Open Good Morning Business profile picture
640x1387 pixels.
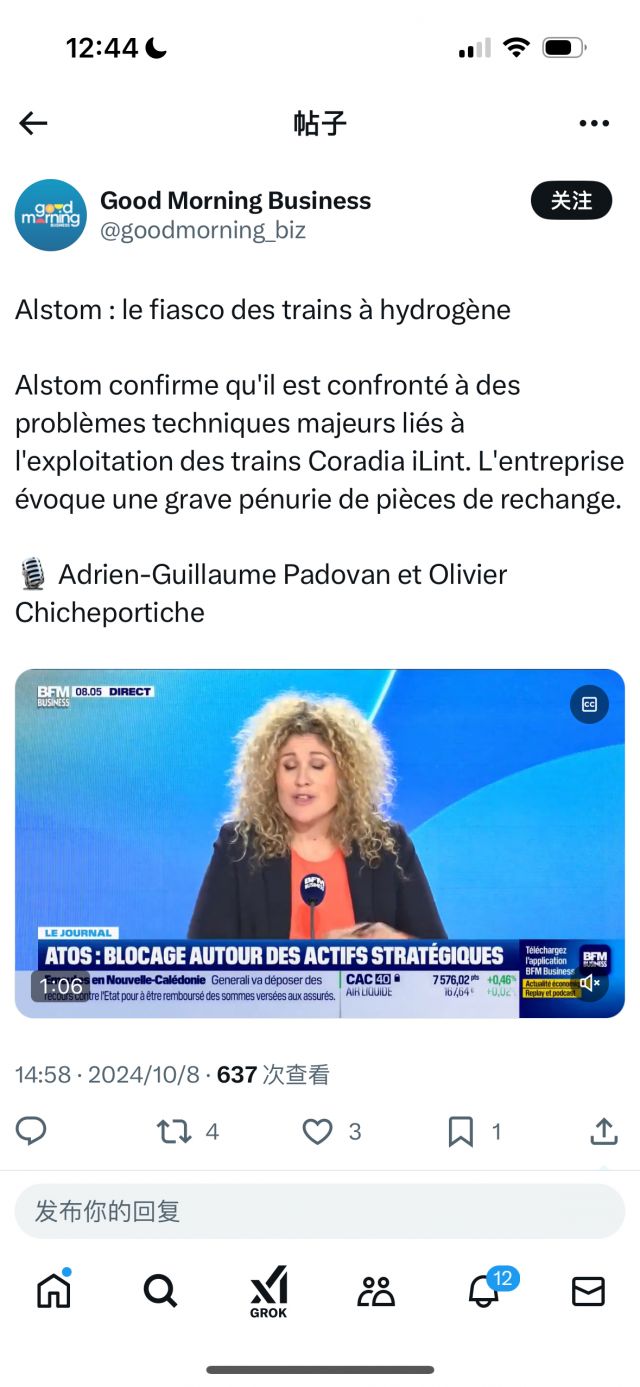50,215
